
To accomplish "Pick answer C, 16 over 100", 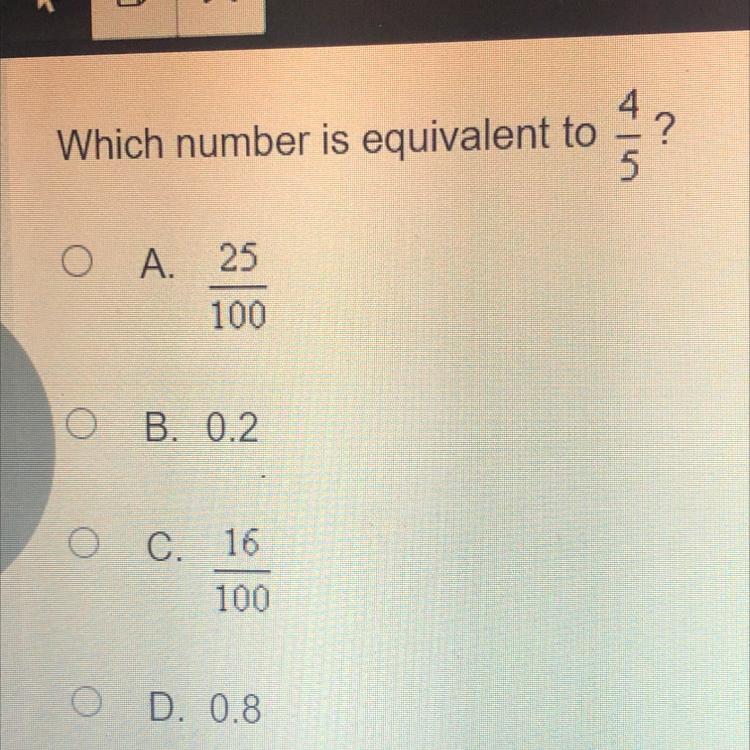I will [x=82, y=546].
